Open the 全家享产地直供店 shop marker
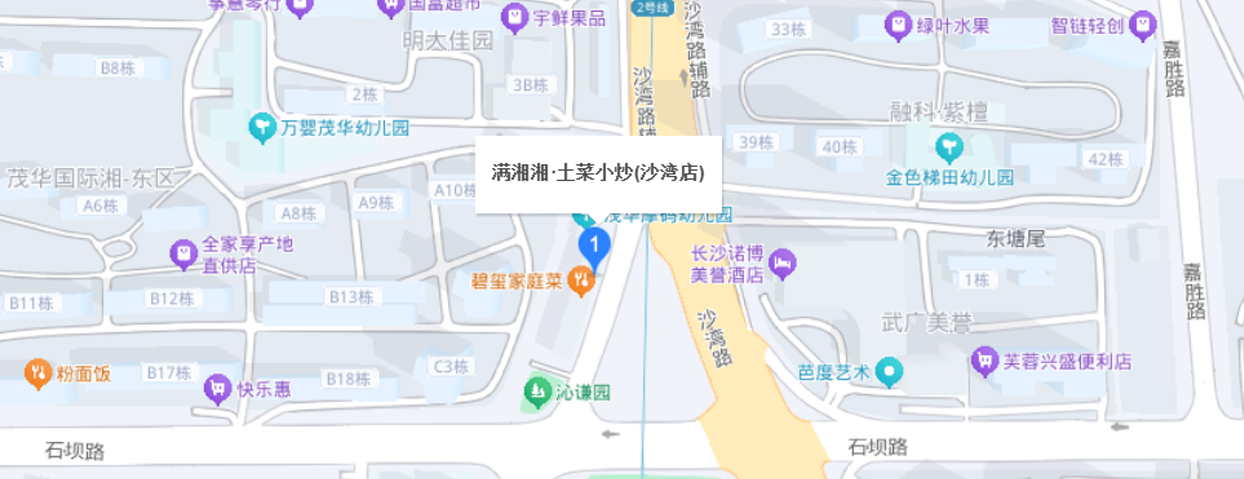The width and height of the screenshot is (1244, 479). point(184,254)
